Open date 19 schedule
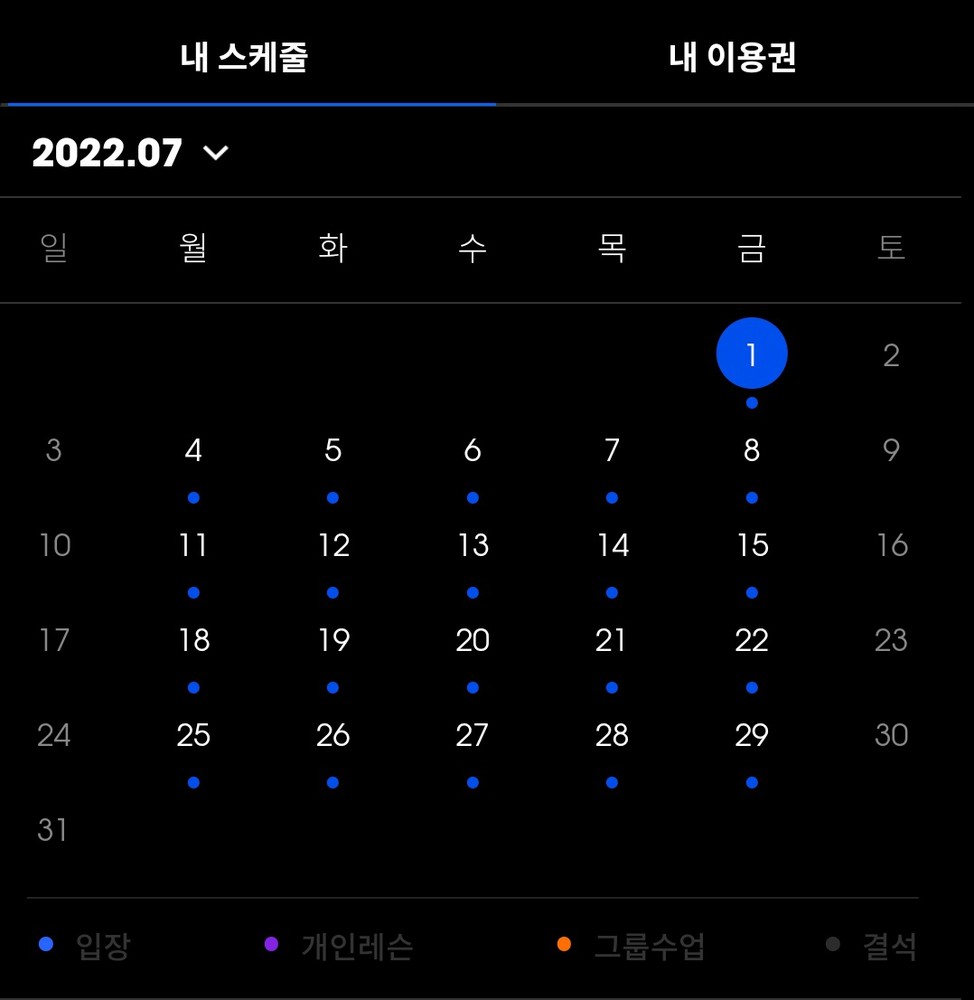The width and height of the screenshot is (974, 1000). pos(333,641)
